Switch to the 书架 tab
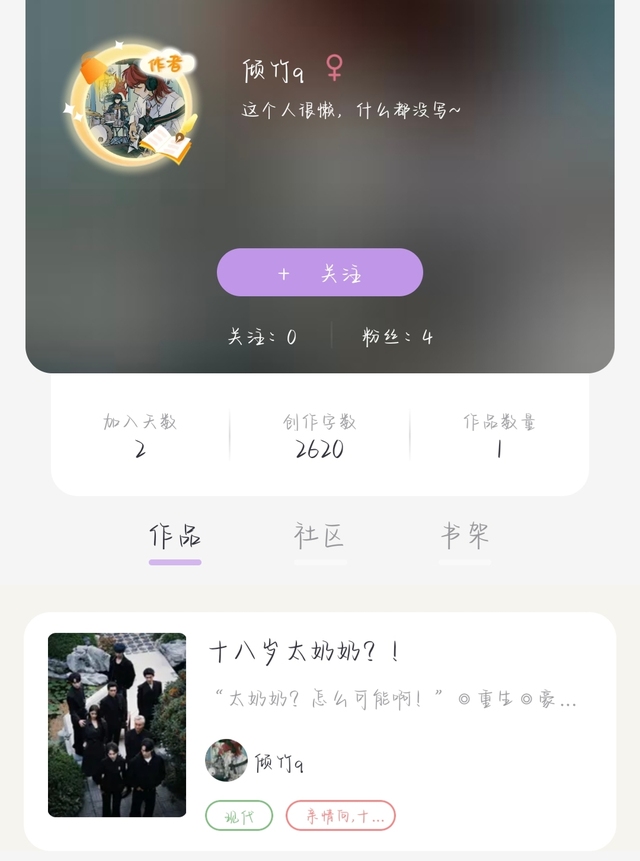Viewport: 640px width, 861px height. (465, 536)
